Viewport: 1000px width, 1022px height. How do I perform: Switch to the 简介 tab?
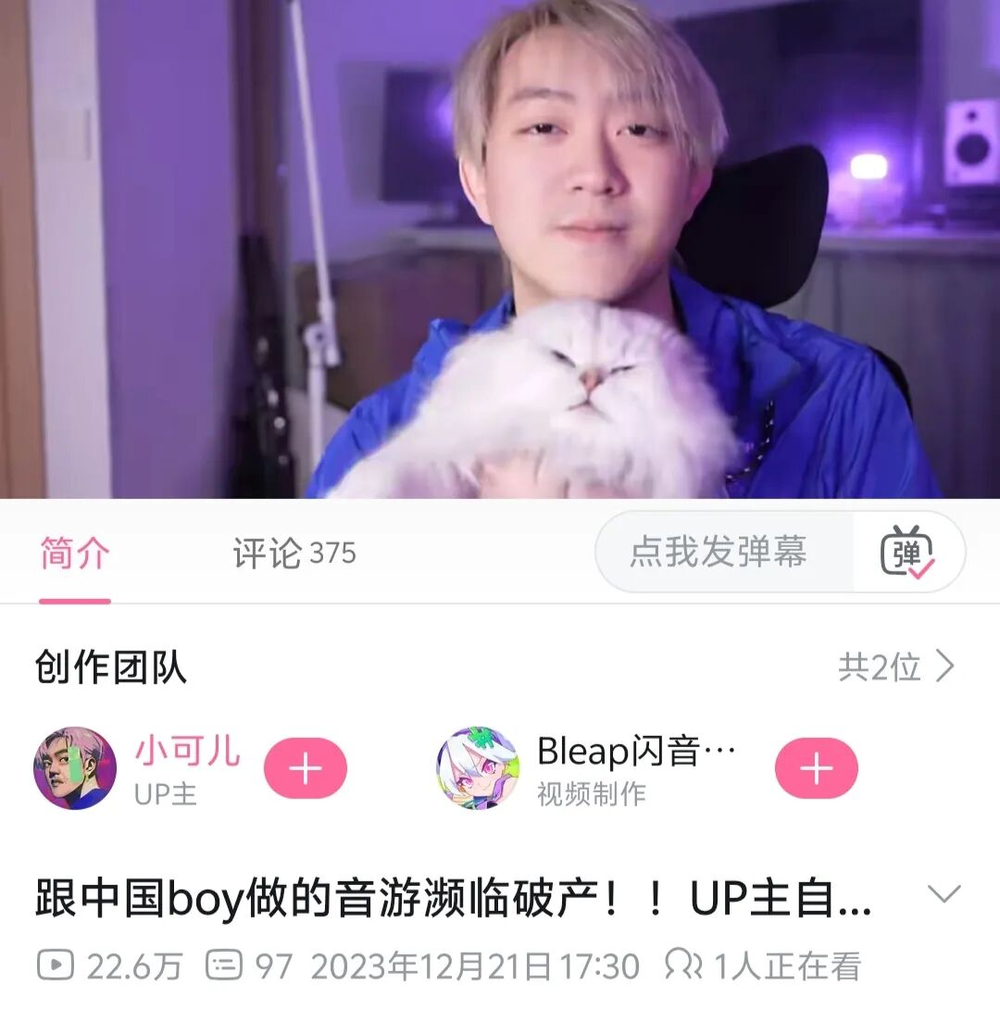tap(75, 553)
